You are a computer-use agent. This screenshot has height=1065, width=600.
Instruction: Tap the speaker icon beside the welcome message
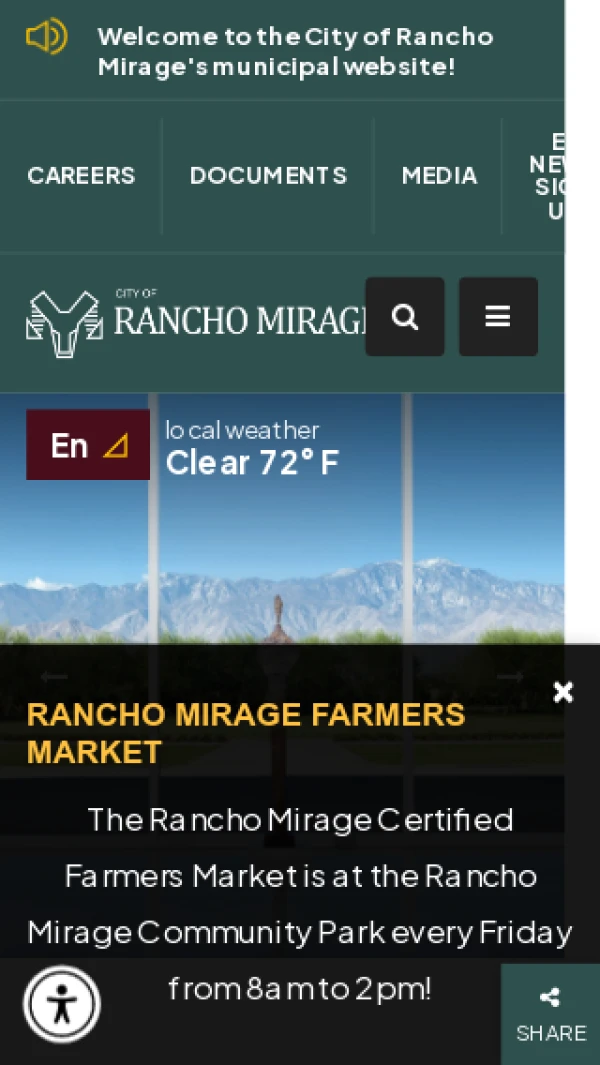tap(46, 38)
